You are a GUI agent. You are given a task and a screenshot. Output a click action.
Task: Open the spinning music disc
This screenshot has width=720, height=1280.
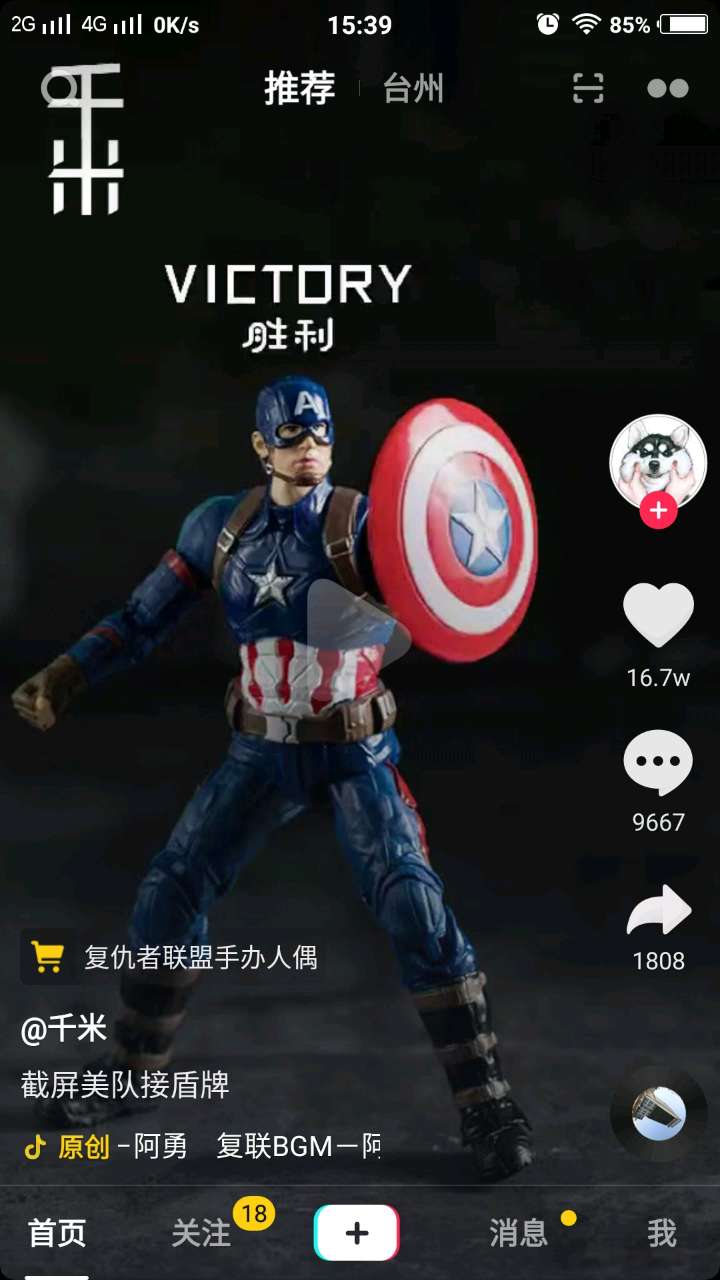pyautogui.click(x=659, y=1113)
